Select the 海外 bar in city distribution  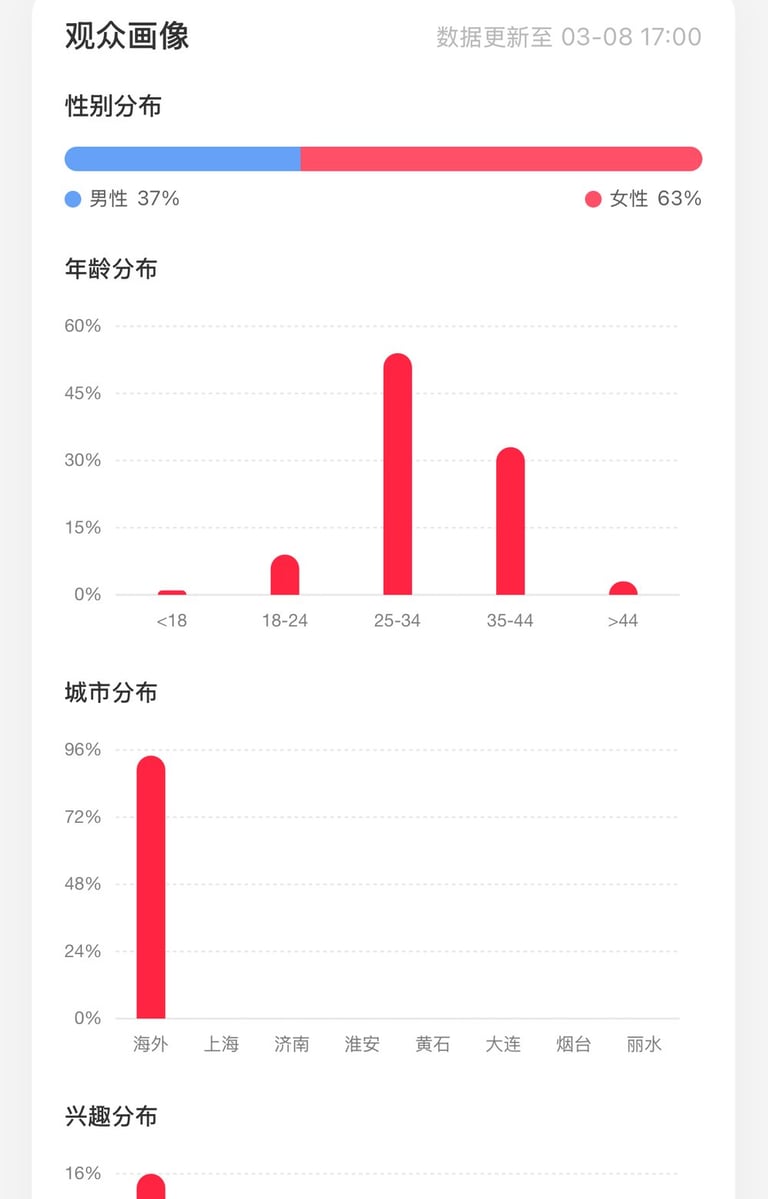(x=151, y=887)
